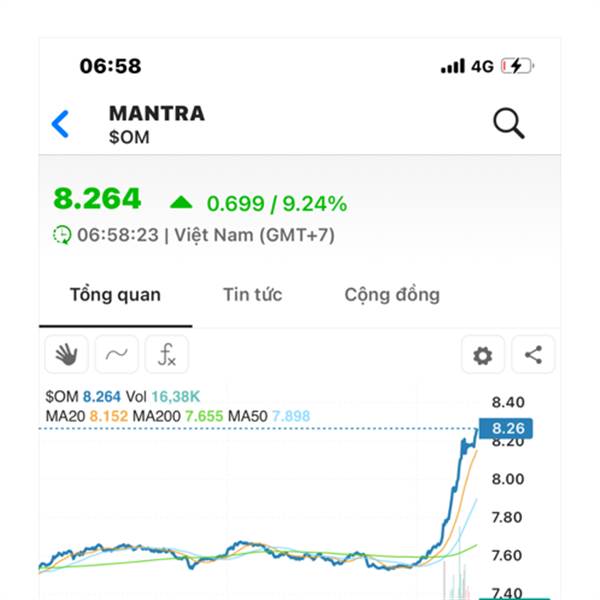Viewport: 600px width, 600px height.
Task: Open chart settings gear
Action: click(x=483, y=354)
